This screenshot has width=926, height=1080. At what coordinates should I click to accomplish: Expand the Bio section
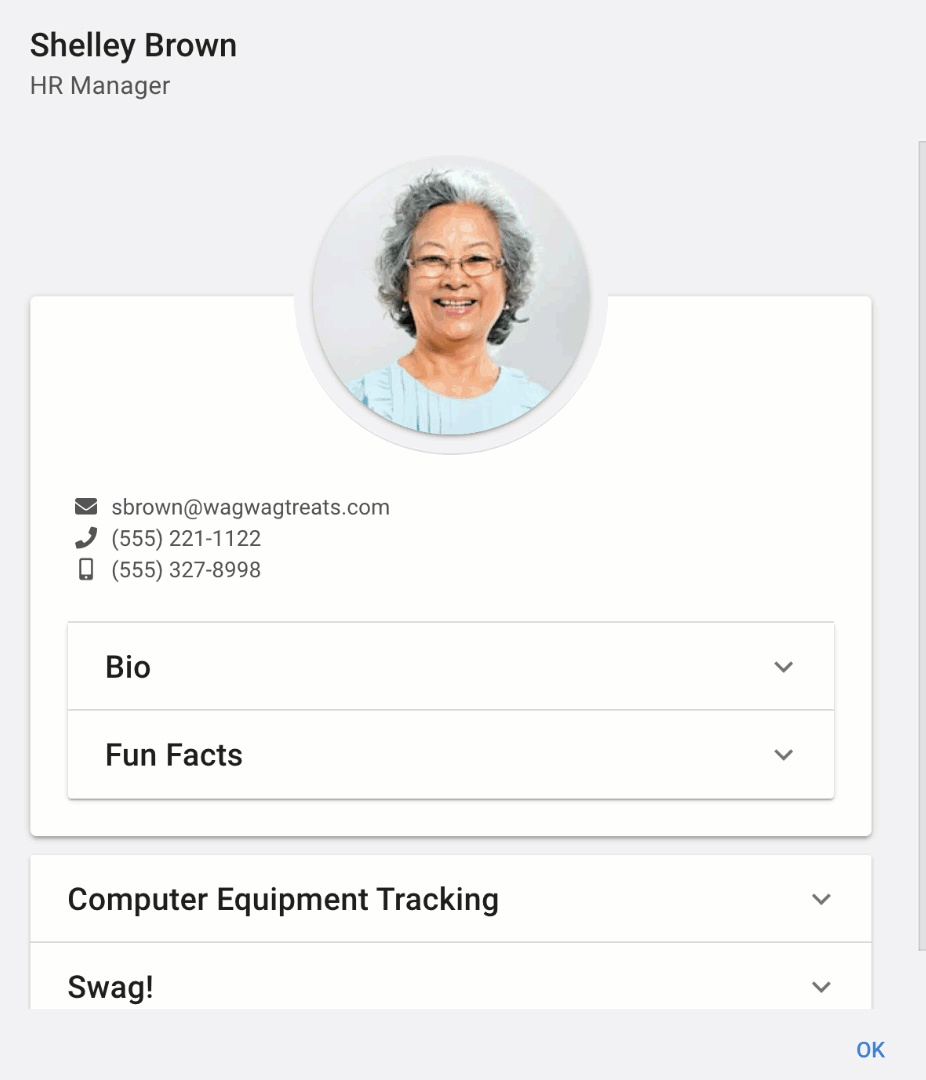coord(450,667)
